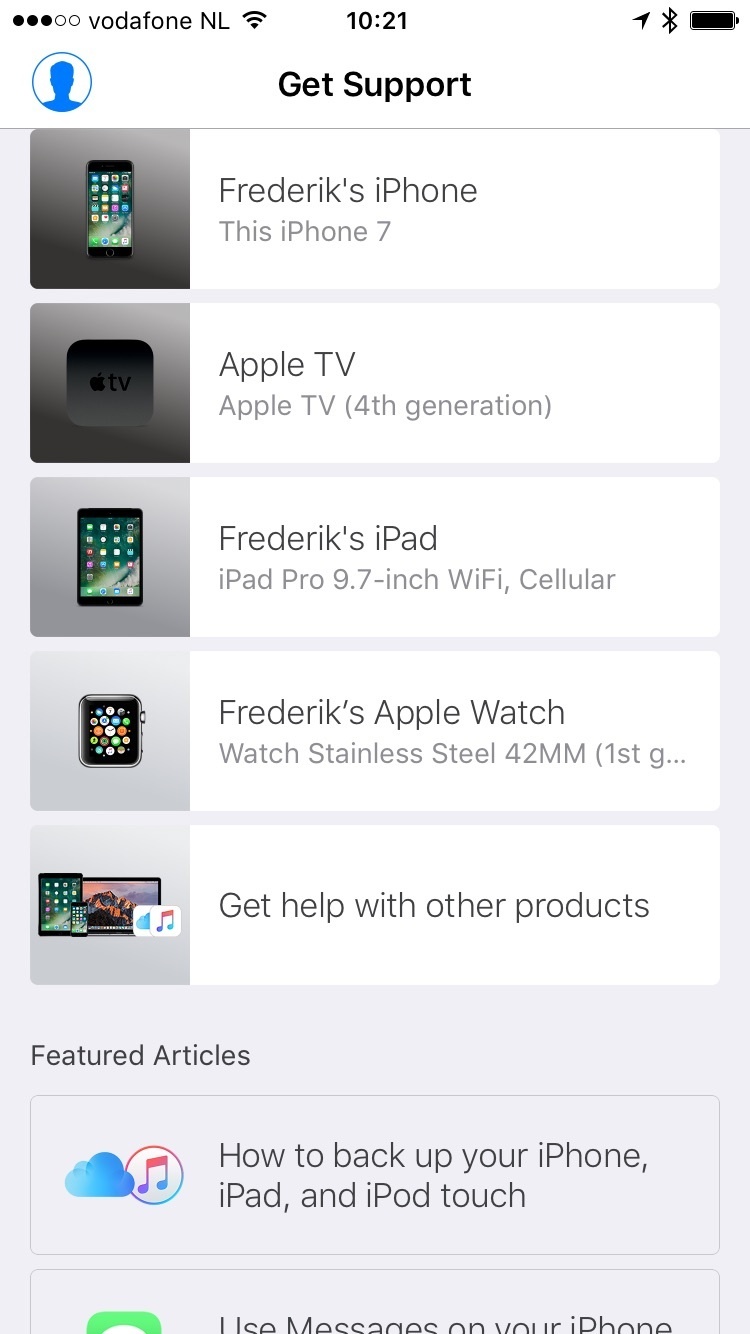Tap the Bluetooth icon in the status bar
This screenshot has width=750, height=1334.
[x=668, y=20]
